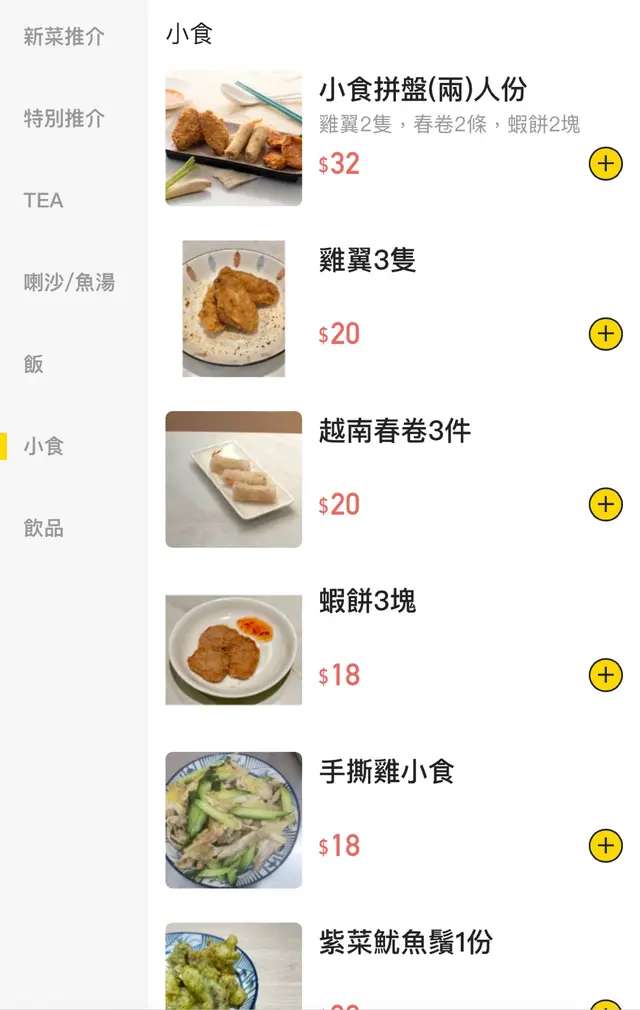View the 蝦餅3塊 item photo
The image size is (640, 1010).
coord(234,650)
